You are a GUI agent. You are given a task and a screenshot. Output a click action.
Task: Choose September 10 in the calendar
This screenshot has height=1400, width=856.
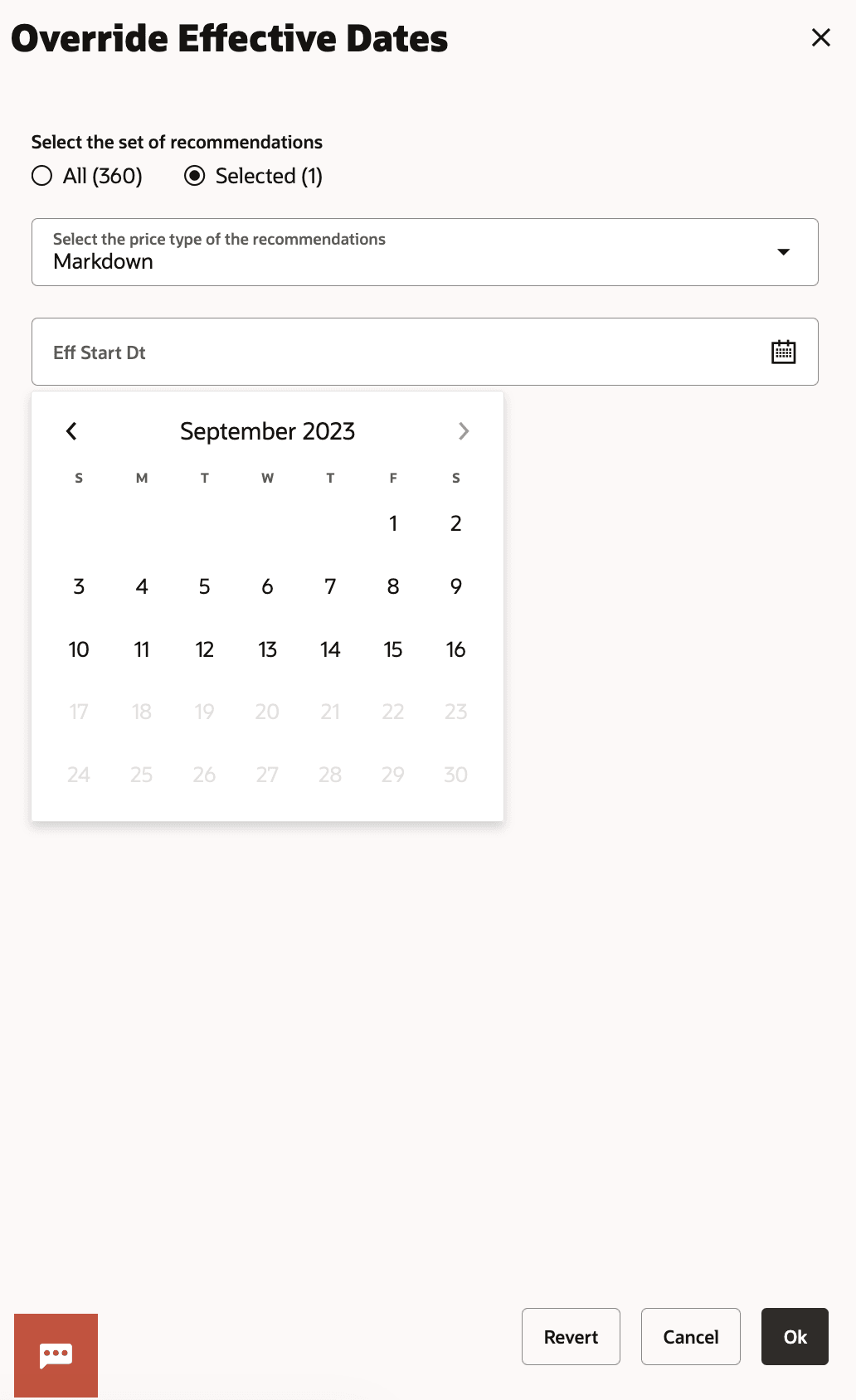tap(79, 649)
